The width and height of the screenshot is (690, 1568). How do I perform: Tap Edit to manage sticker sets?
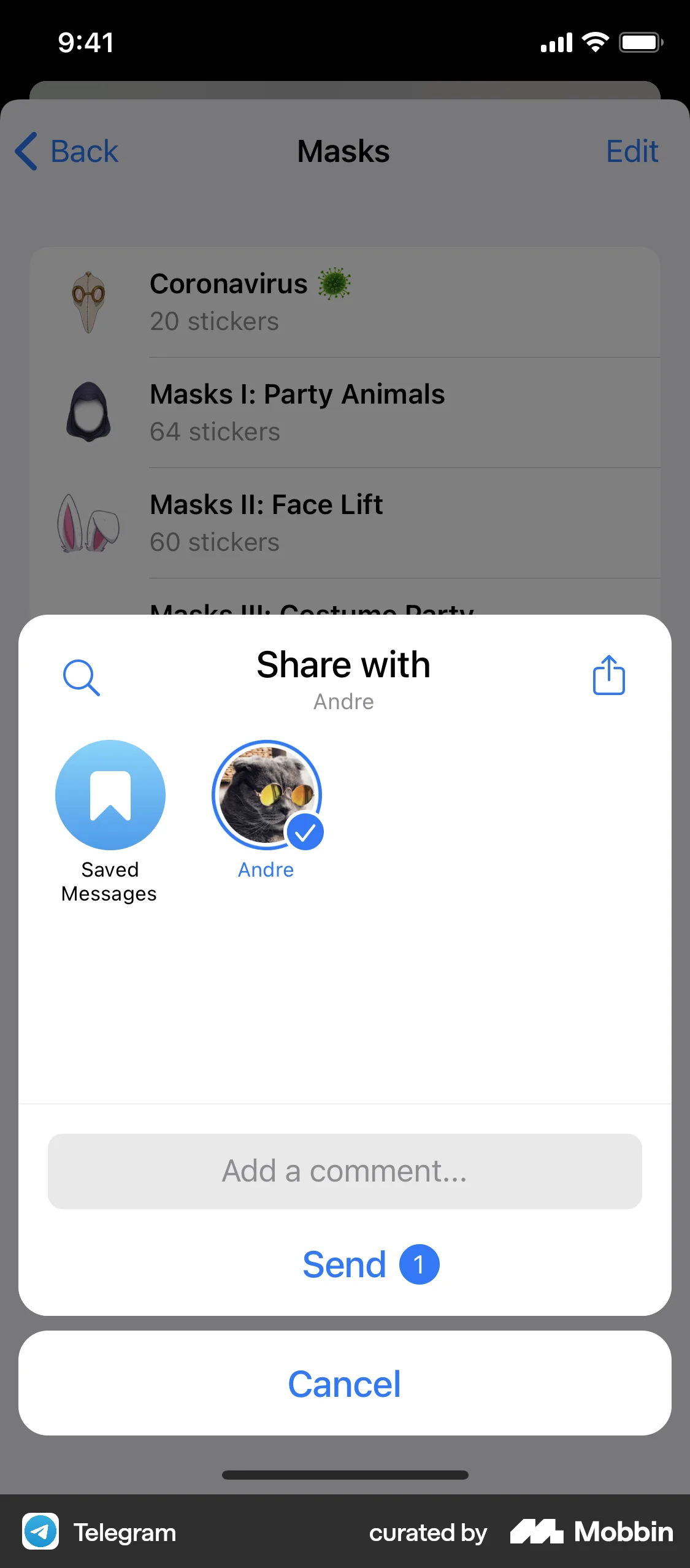pos(632,150)
